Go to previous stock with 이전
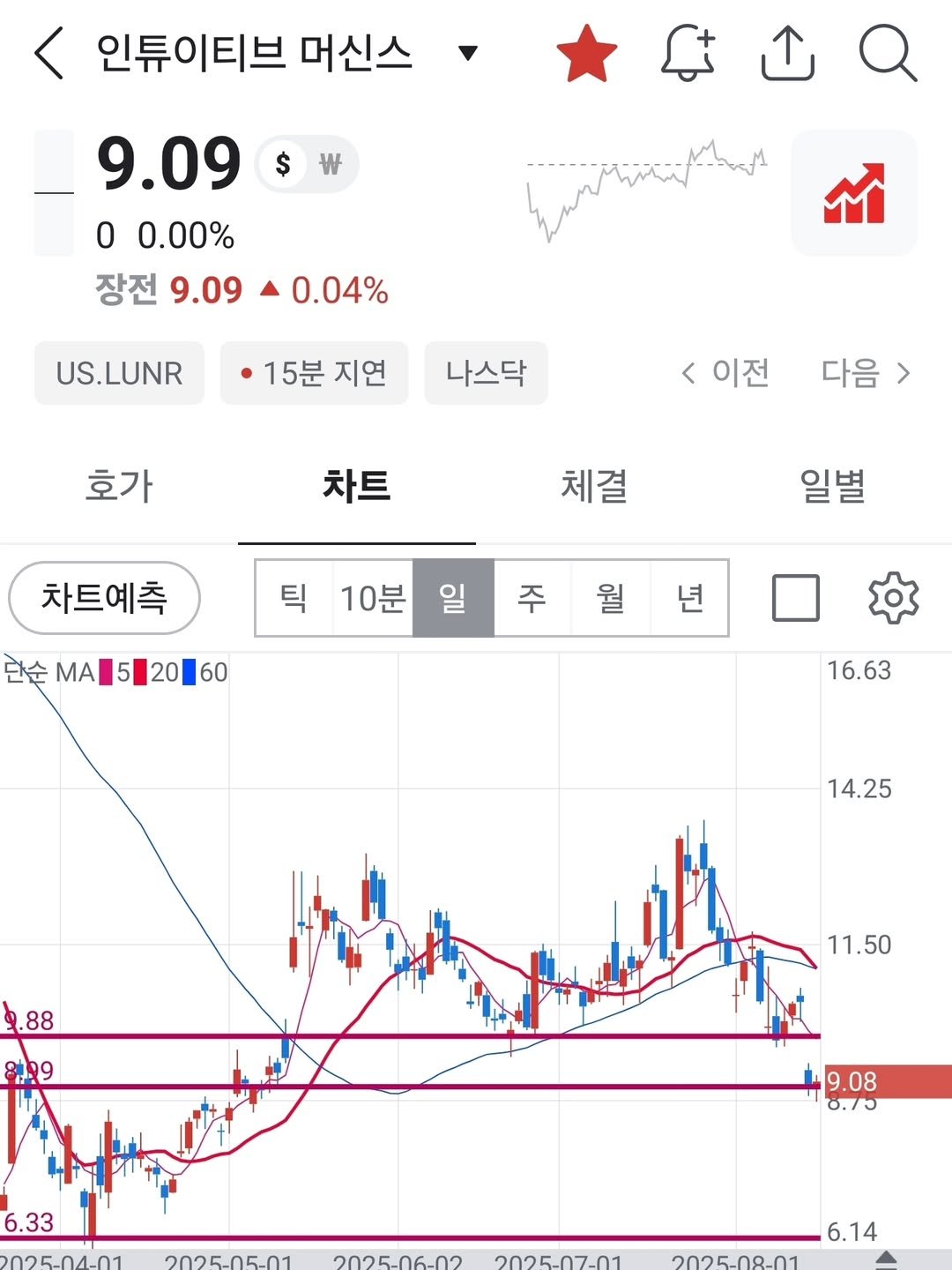This screenshot has width=952, height=1270. point(726,373)
